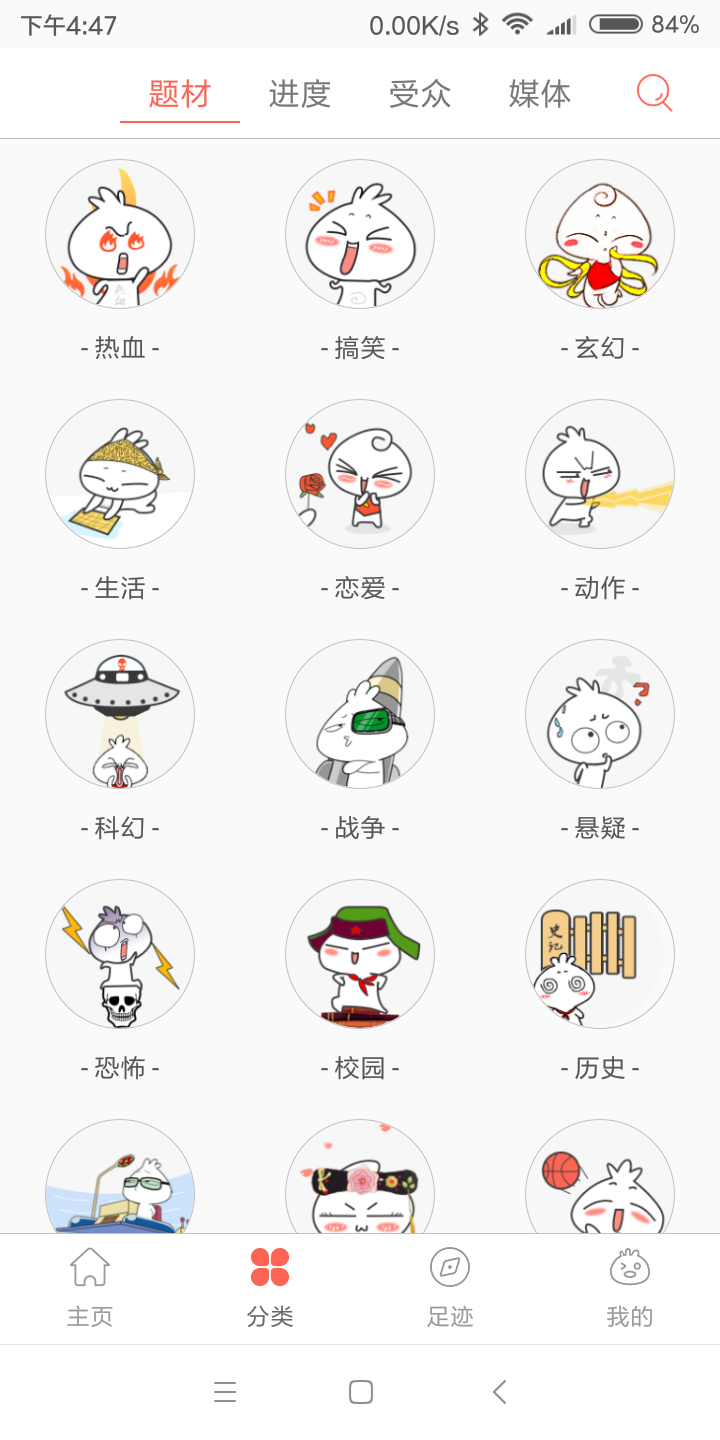
Task: Browse the 科幻 category
Action: click(120, 715)
